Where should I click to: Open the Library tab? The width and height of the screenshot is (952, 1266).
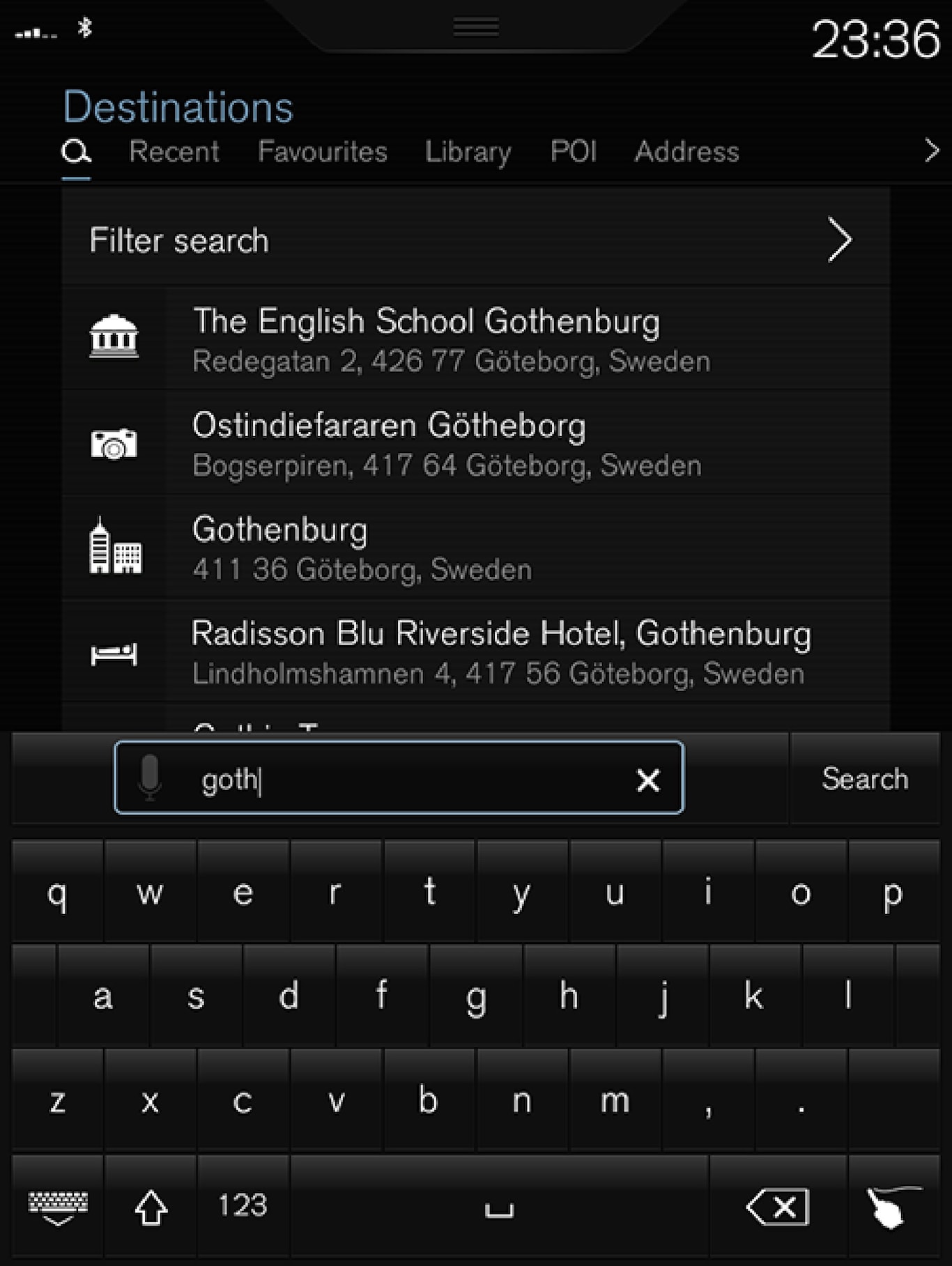pos(468,151)
